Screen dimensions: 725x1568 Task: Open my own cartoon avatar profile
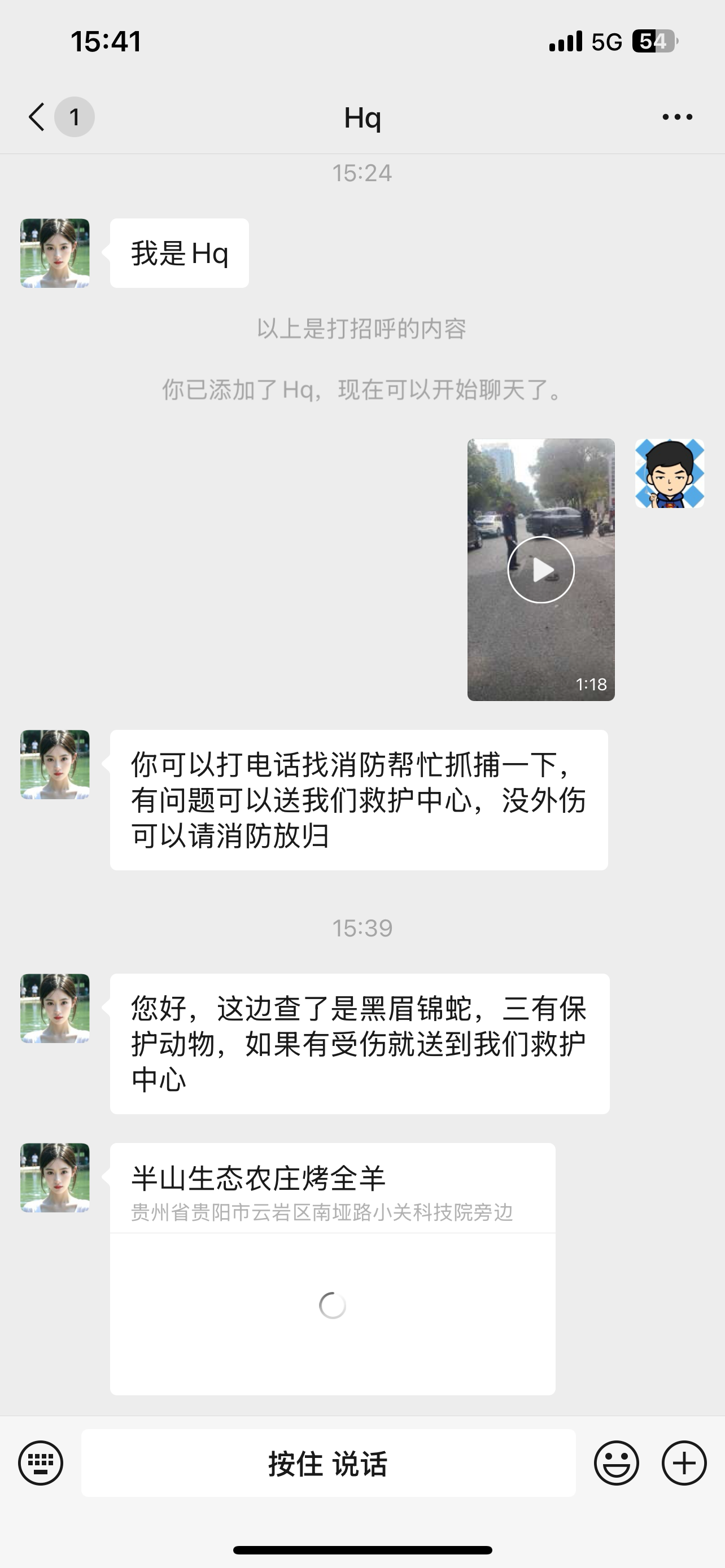click(x=670, y=474)
